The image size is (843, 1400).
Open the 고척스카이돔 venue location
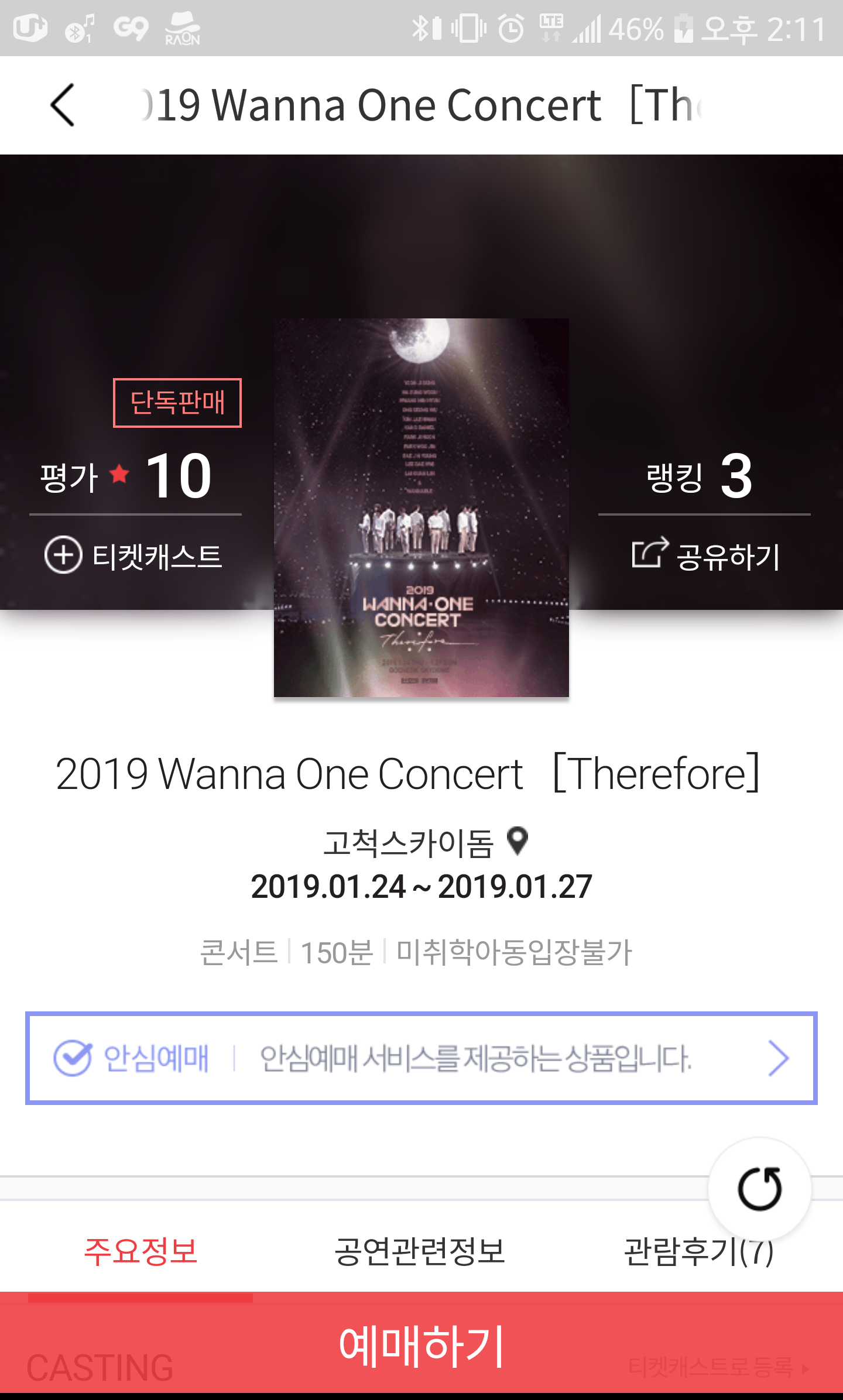[426, 843]
